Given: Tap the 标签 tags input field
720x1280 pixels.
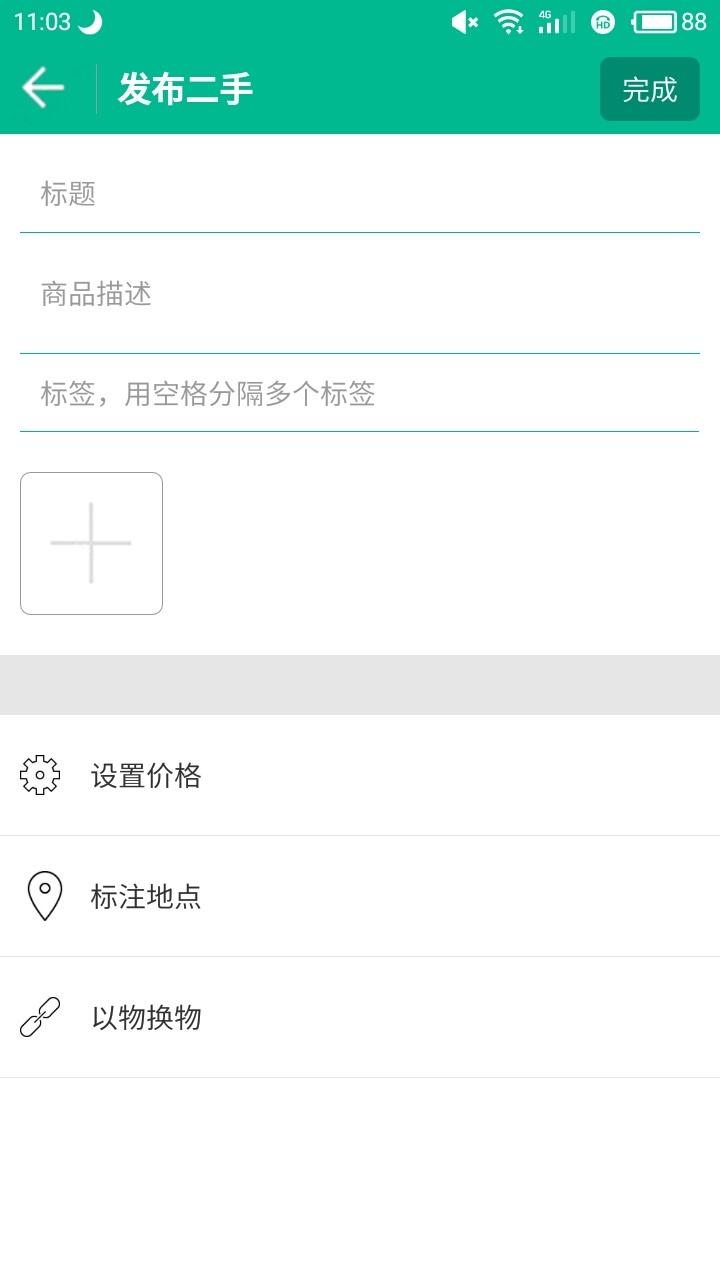Looking at the screenshot, I should (359, 394).
